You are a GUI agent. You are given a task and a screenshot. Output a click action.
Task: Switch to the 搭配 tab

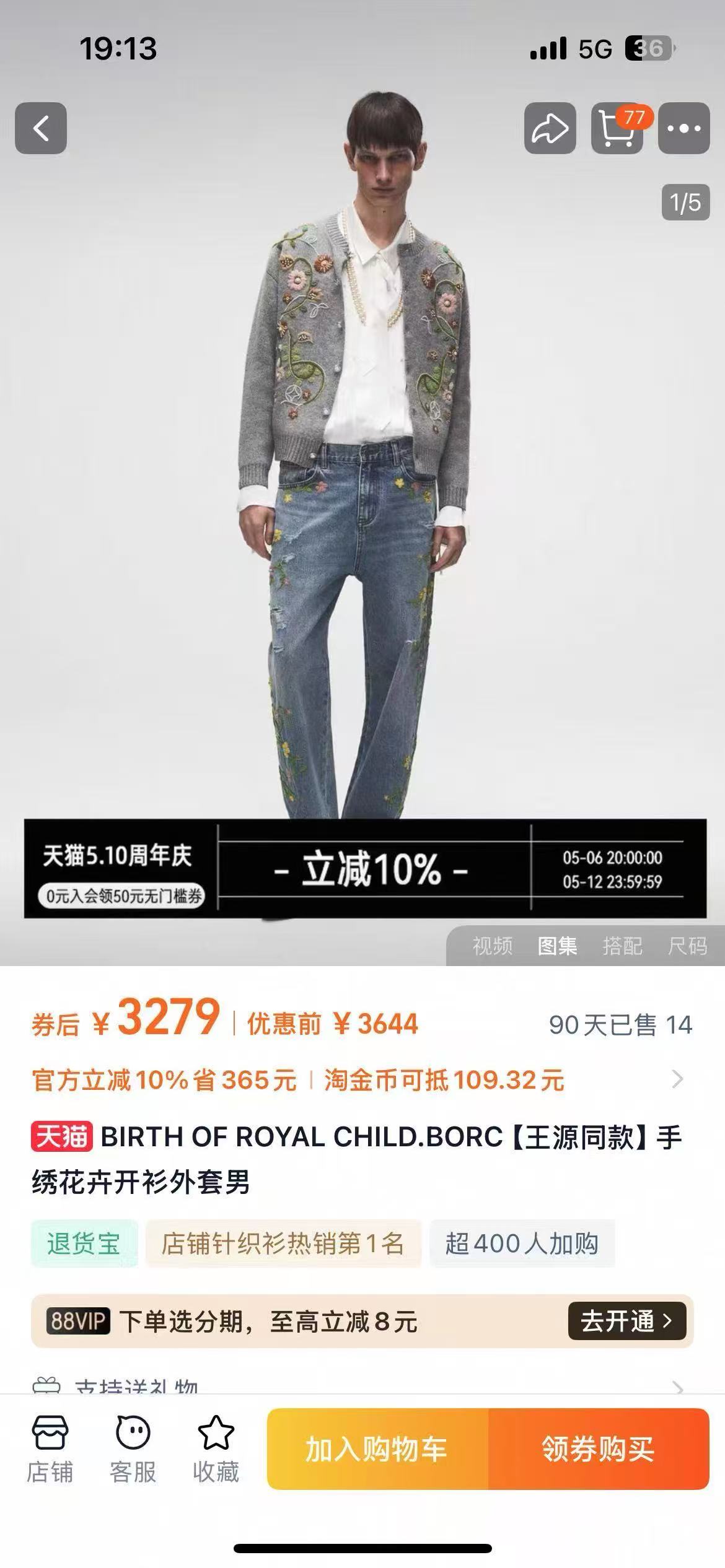tap(622, 946)
